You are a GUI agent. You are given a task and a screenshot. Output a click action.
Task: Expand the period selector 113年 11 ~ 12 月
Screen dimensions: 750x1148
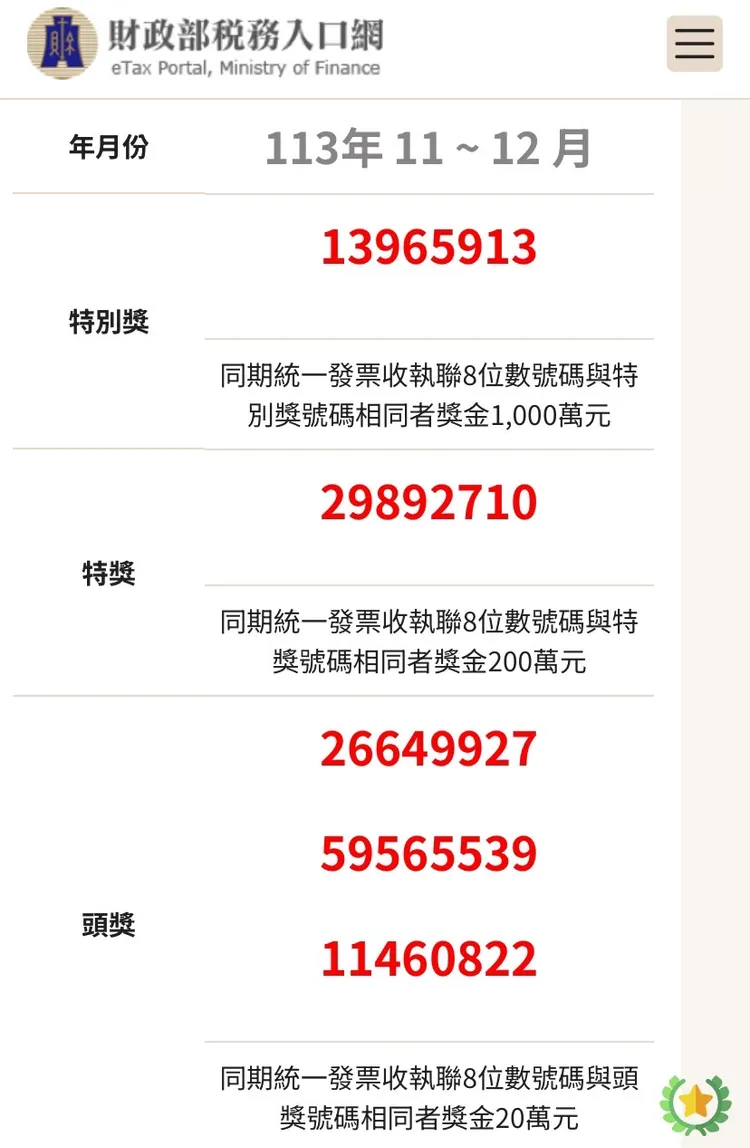point(428,147)
